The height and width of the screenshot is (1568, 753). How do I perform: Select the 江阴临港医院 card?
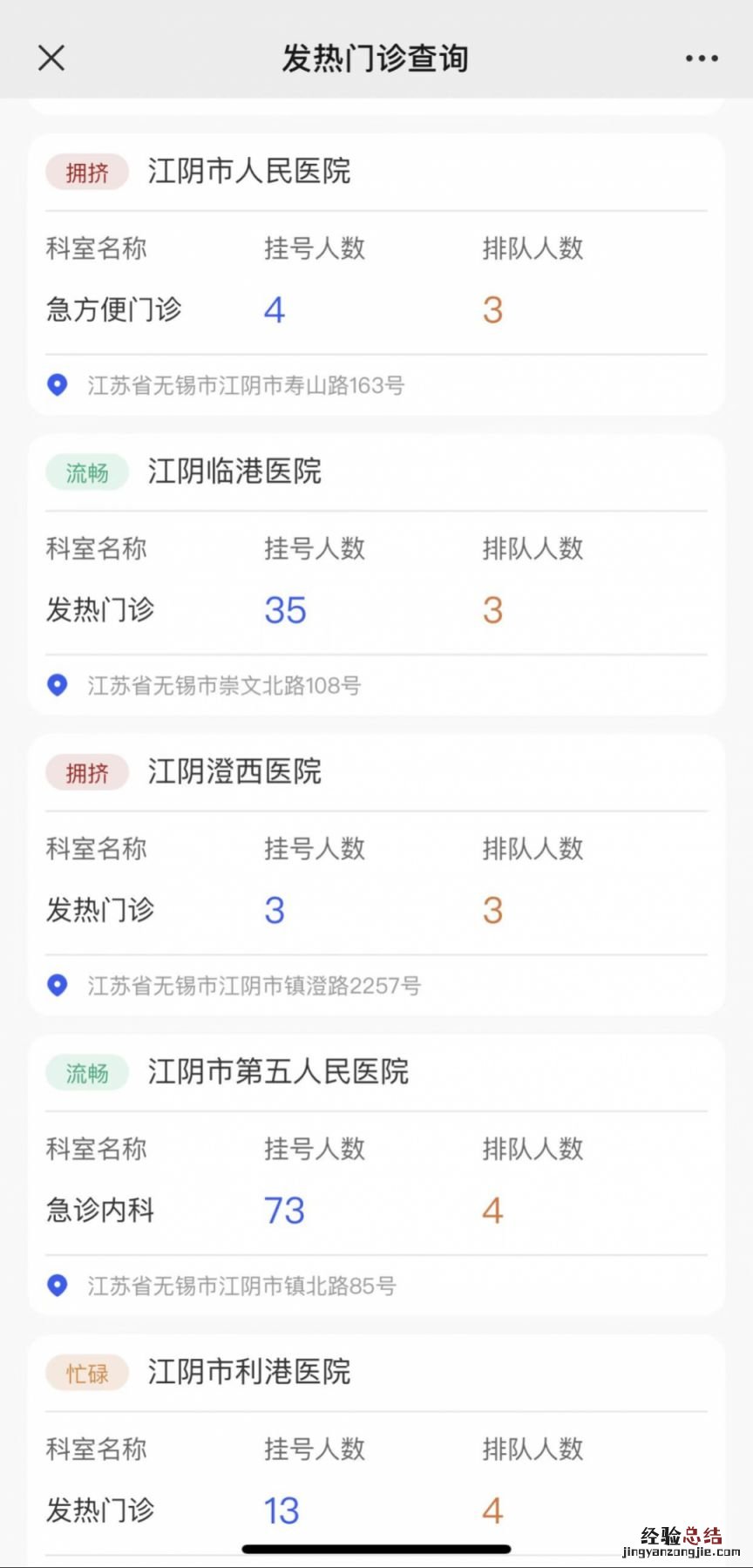tap(234, 472)
